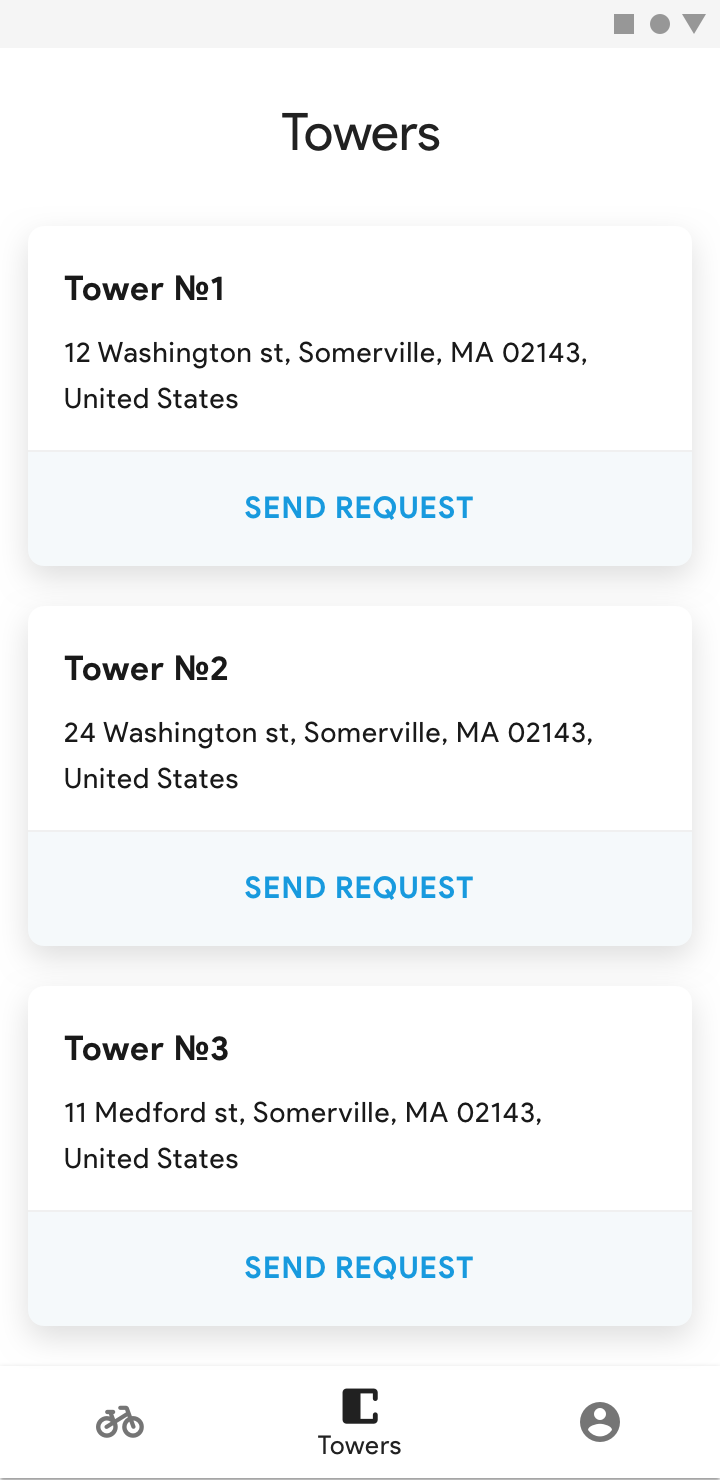The image size is (720, 1480).
Task: Select the Towers tab
Action: [x=360, y=1422]
